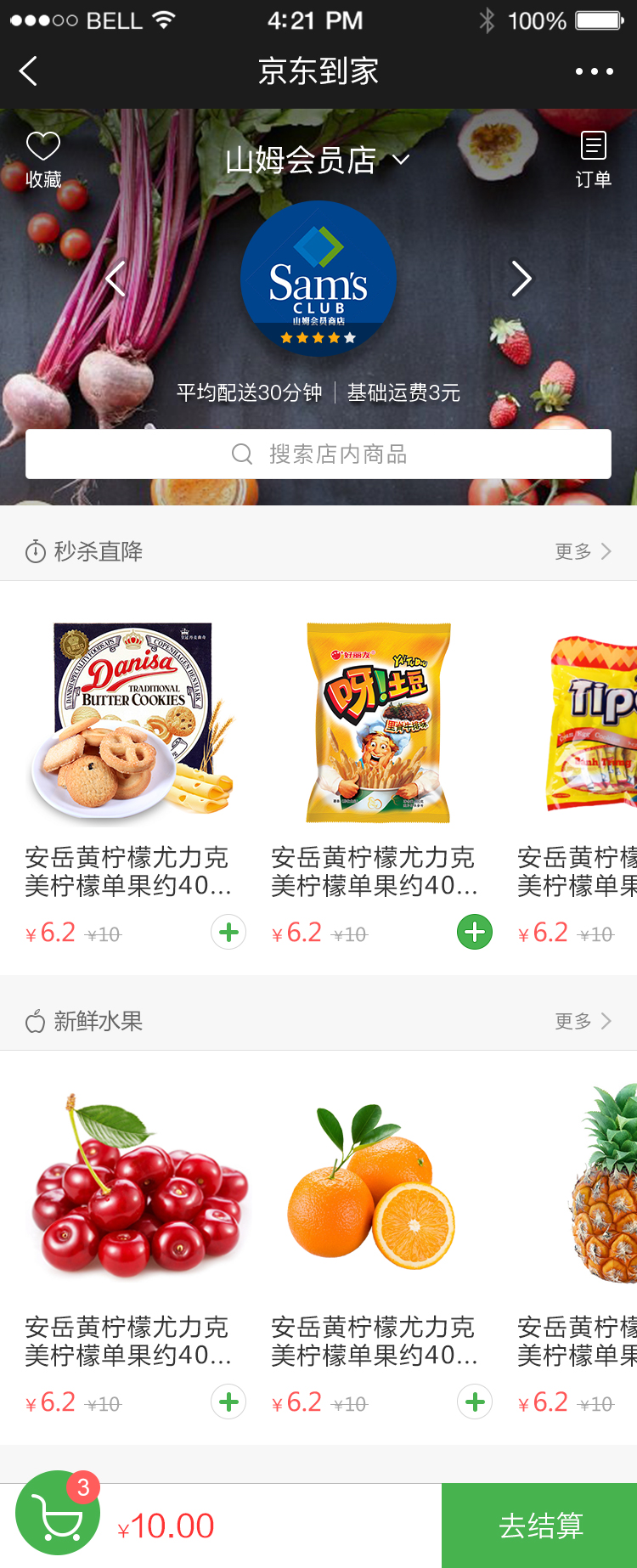The image size is (637, 1568).
Task: Proceed to checkout with 去结算
Action: [539, 1526]
